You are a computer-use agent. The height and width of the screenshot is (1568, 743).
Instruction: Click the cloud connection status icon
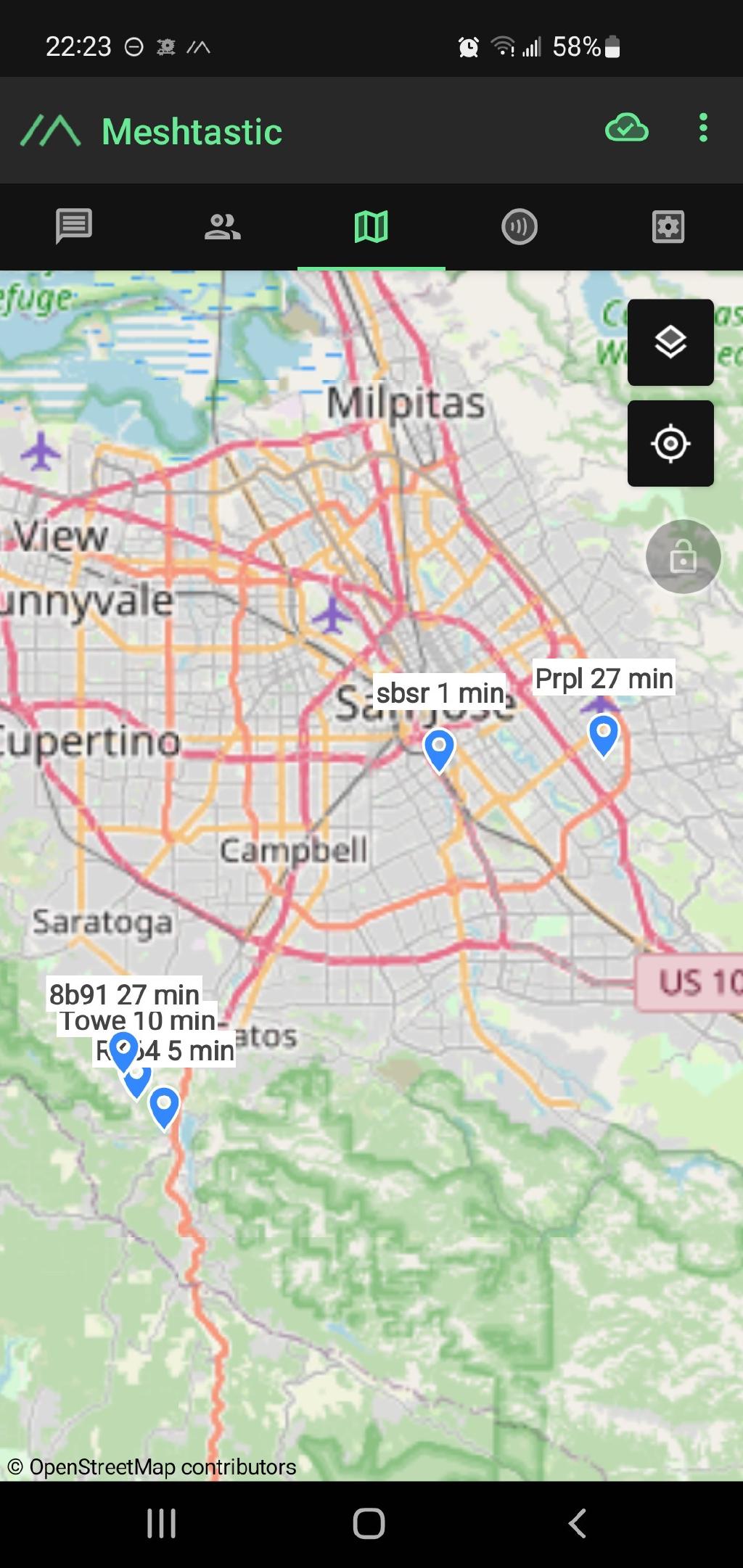tap(625, 129)
